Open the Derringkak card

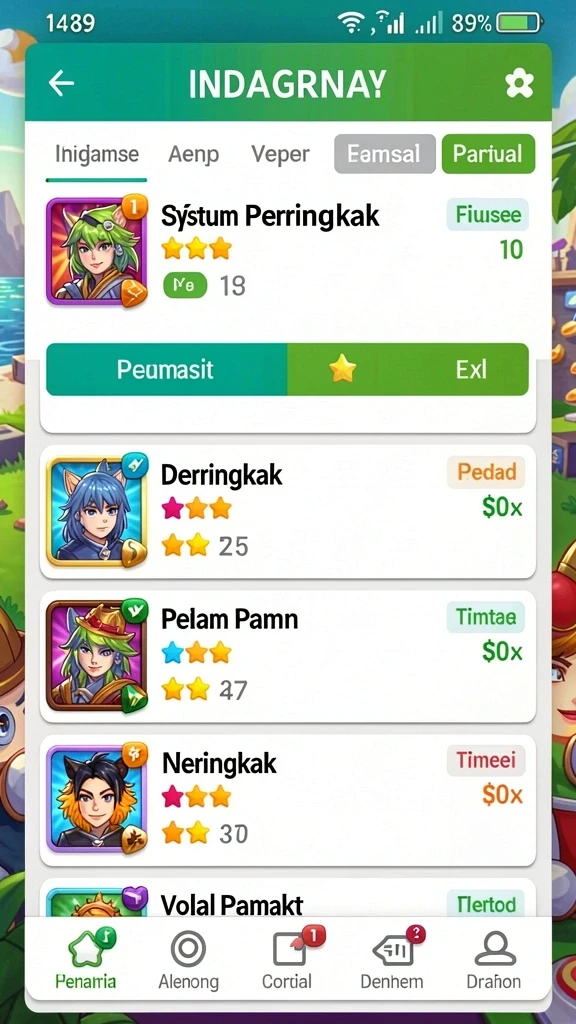coord(287,512)
